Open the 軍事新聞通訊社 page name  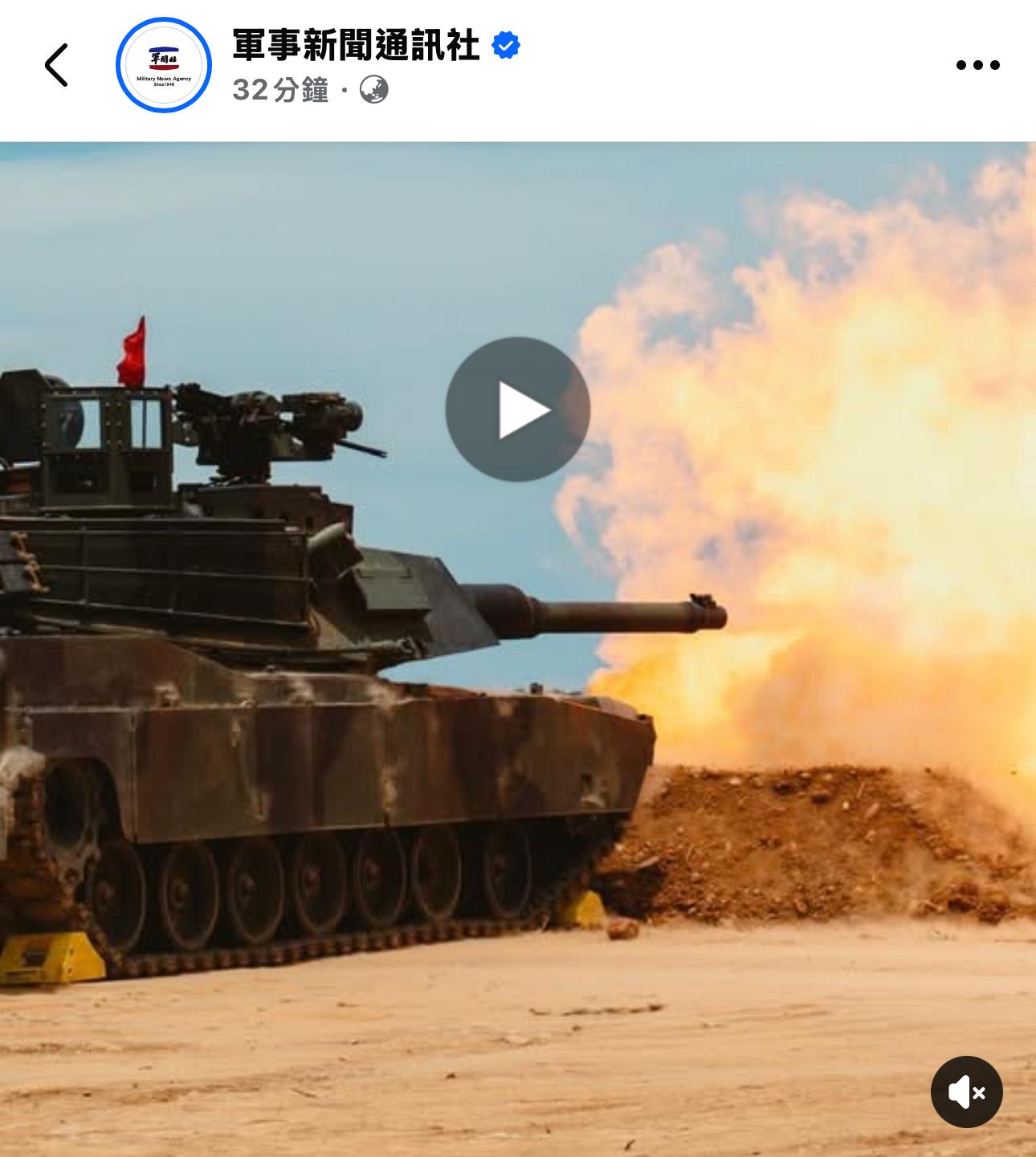coord(356,45)
